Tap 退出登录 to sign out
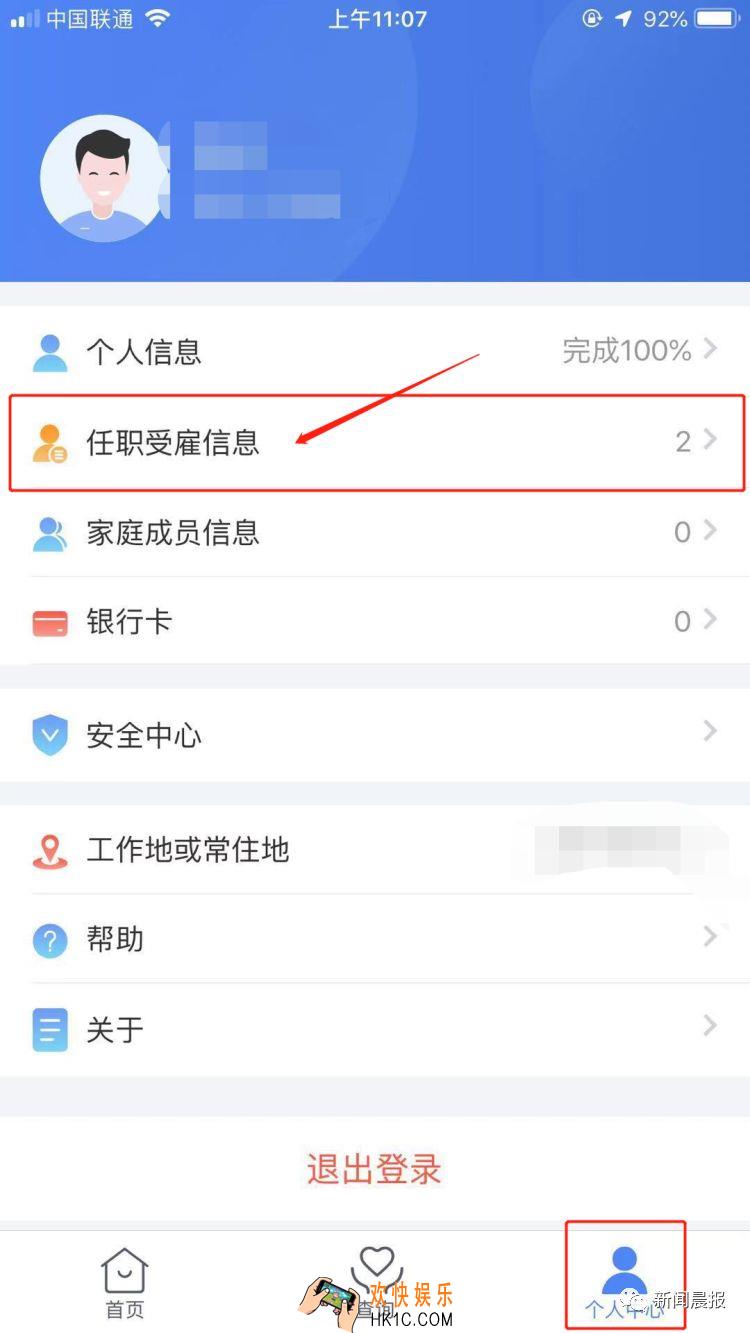The image size is (750, 1333). click(x=374, y=1168)
